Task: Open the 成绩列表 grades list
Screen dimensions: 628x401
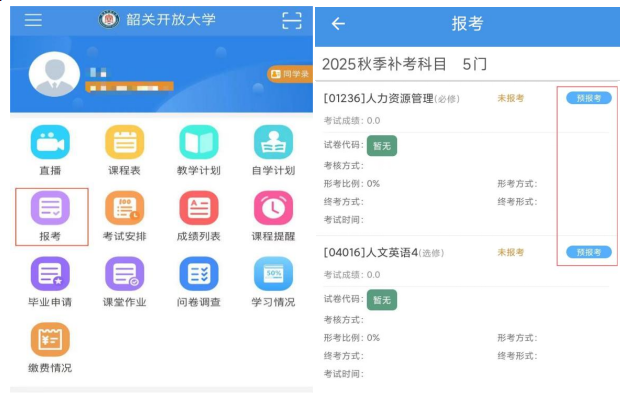Action: pyautogui.click(x=198, y=216)
